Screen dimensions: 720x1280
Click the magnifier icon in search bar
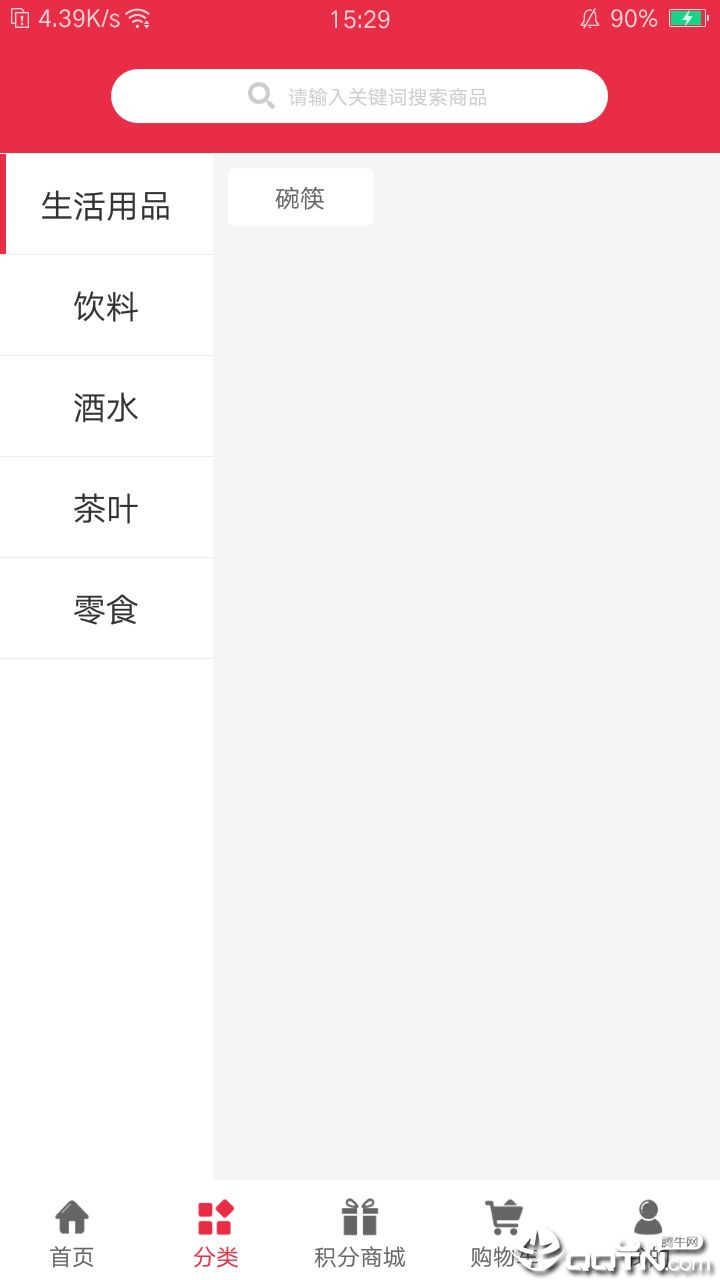pyautogui.click(x=261, y=95)
